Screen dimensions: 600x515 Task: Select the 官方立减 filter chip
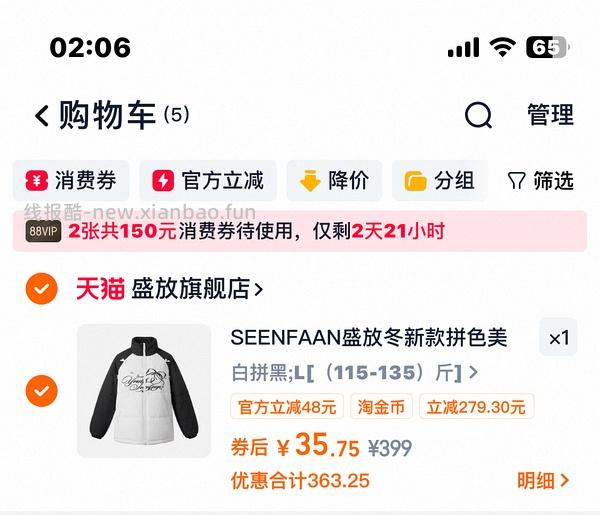[207, 181]
